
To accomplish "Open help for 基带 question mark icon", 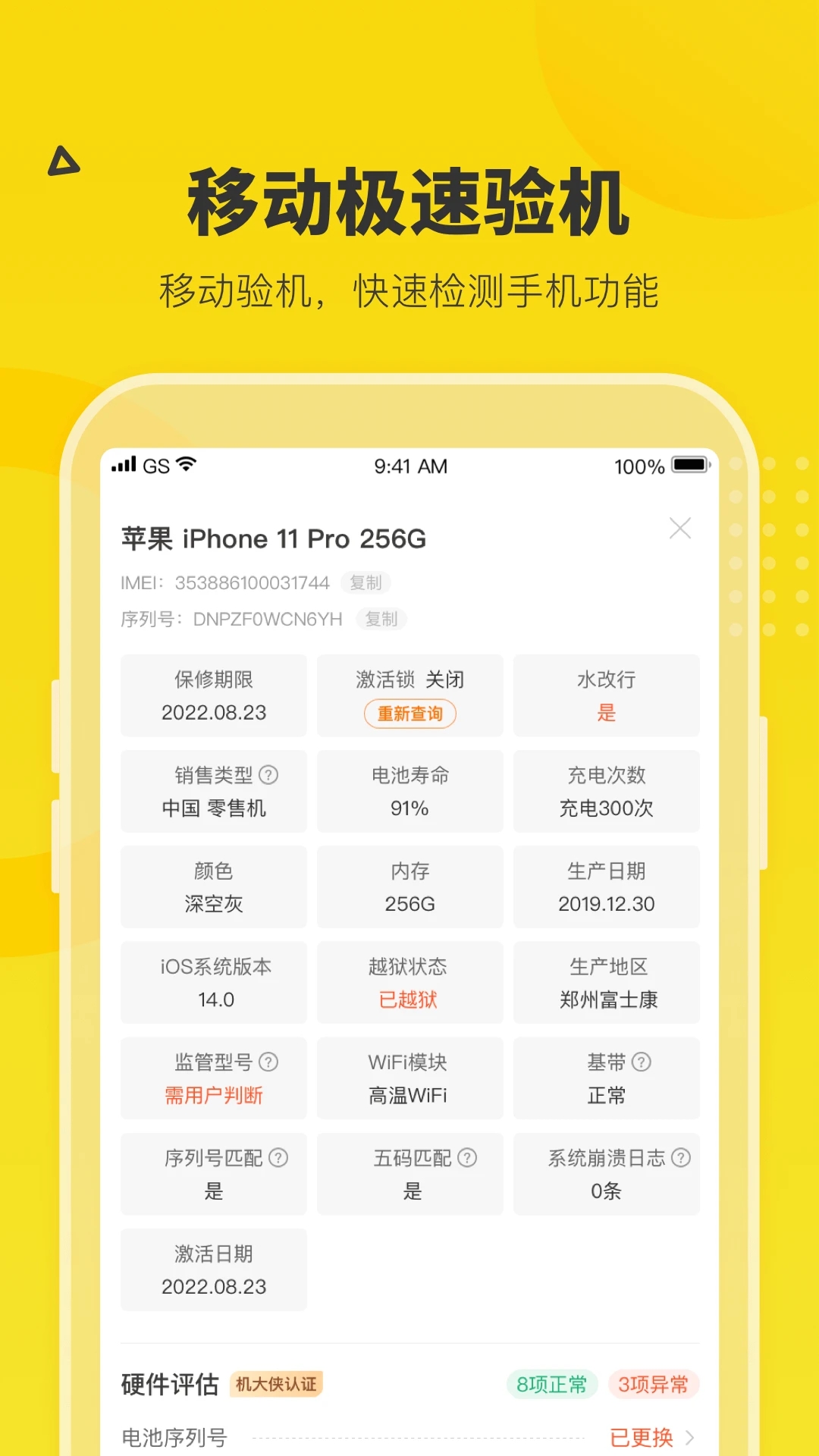I will point(640,1062).
